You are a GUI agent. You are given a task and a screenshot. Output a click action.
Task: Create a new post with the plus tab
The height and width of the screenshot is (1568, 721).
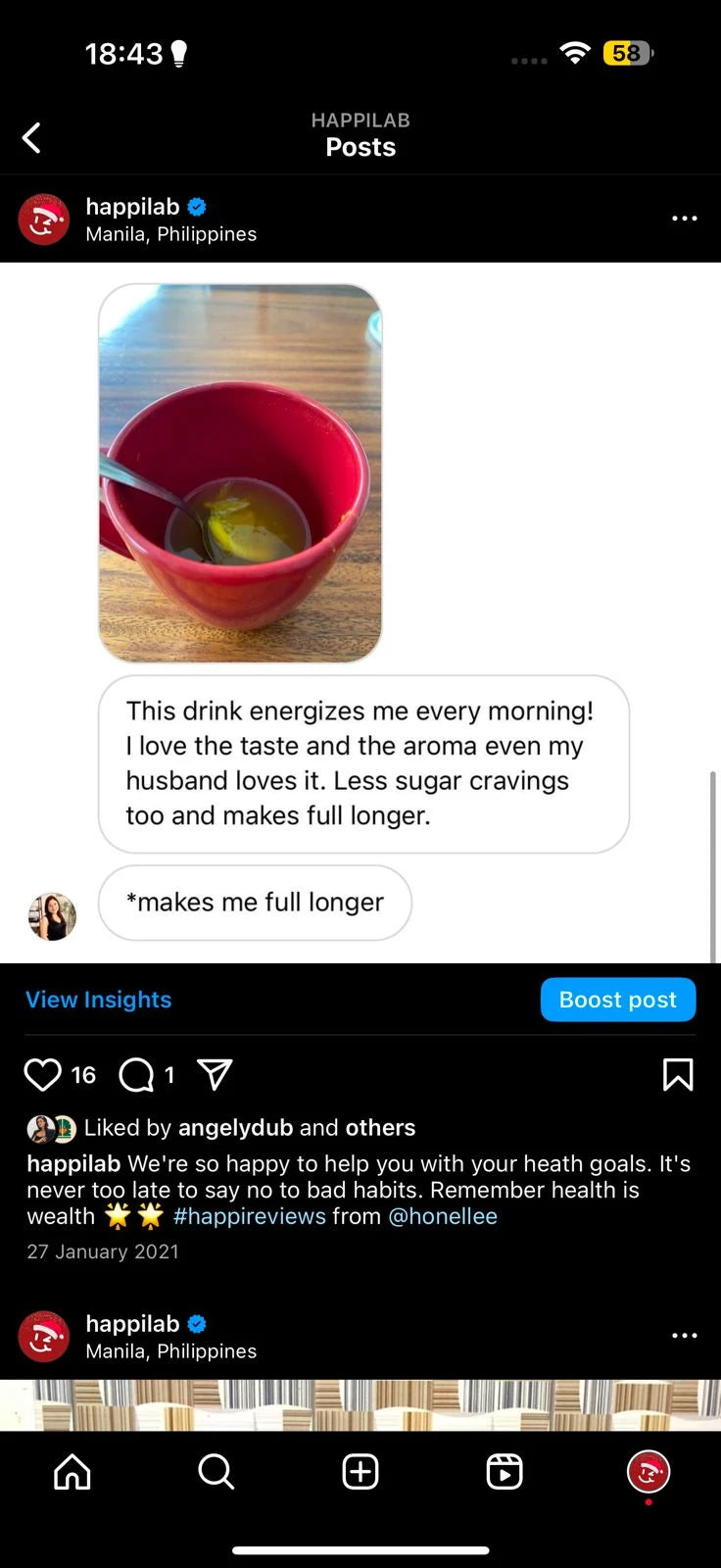[x=360, y=1471]
